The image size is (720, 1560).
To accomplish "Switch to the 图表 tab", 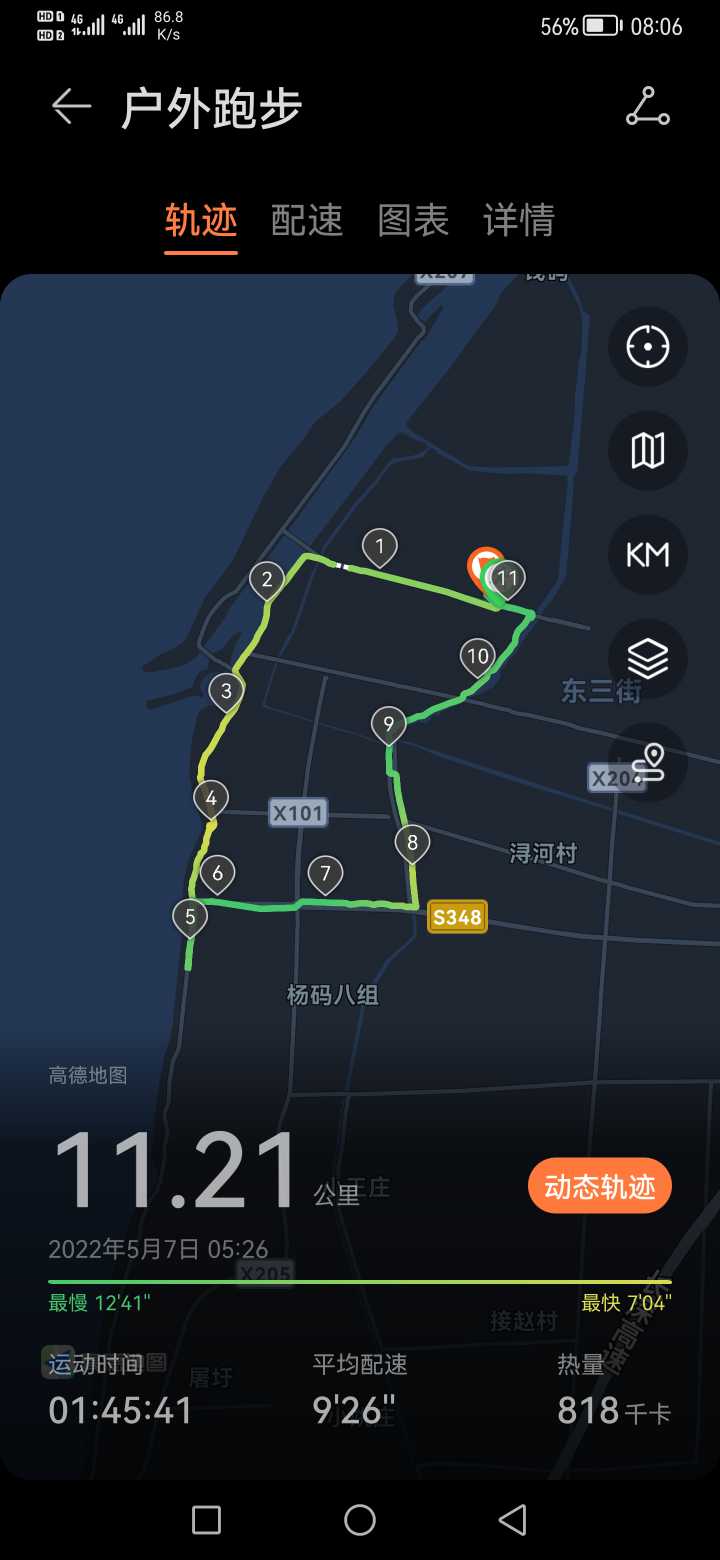I will (413, 220).
